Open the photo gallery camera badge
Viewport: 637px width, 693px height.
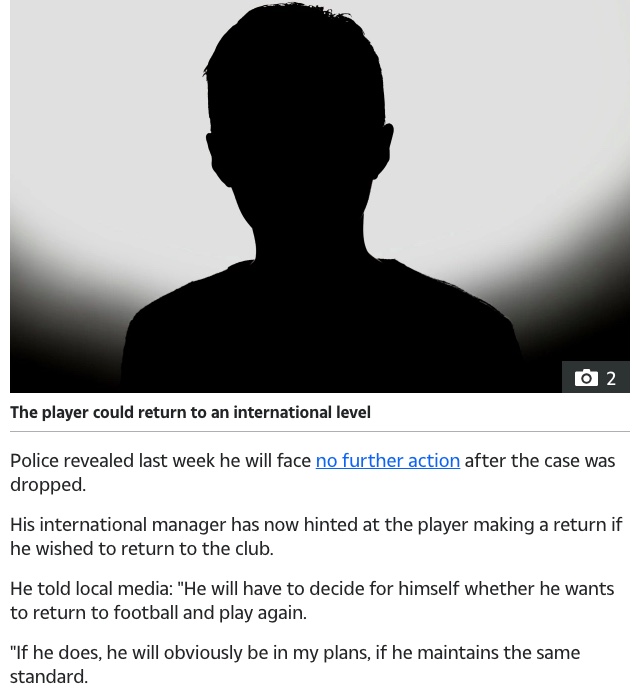pos(595,378)
